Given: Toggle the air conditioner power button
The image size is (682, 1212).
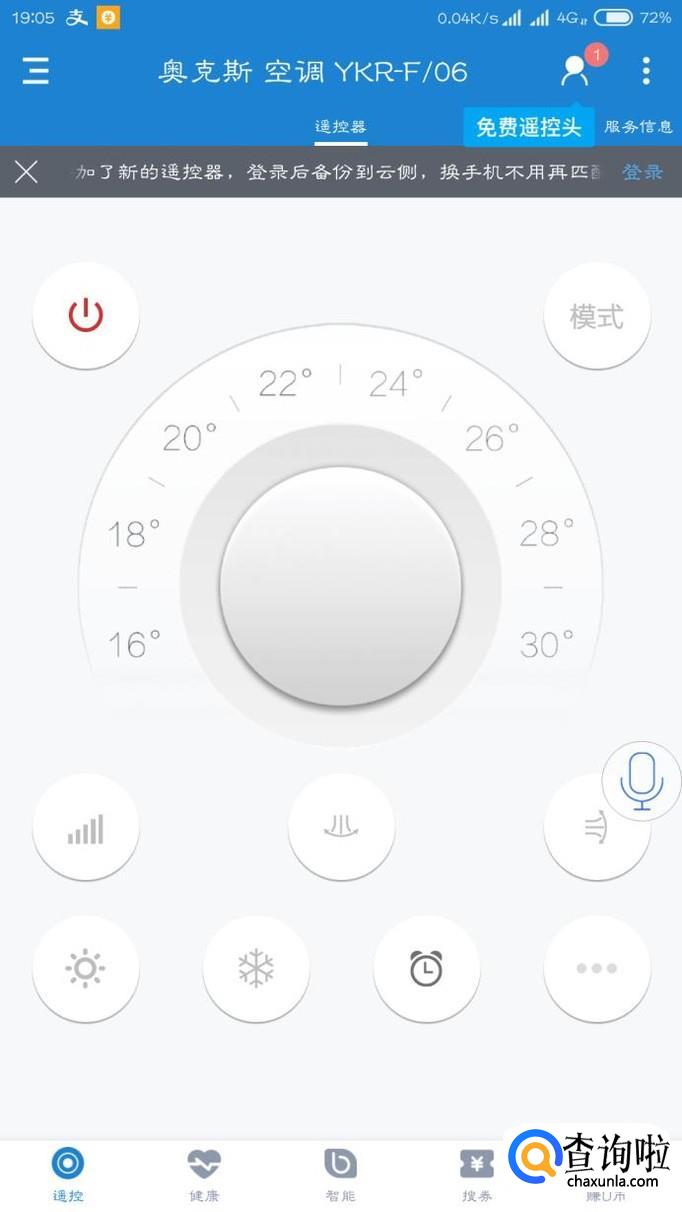Looking at the screenshot, I should pos(86,316).
